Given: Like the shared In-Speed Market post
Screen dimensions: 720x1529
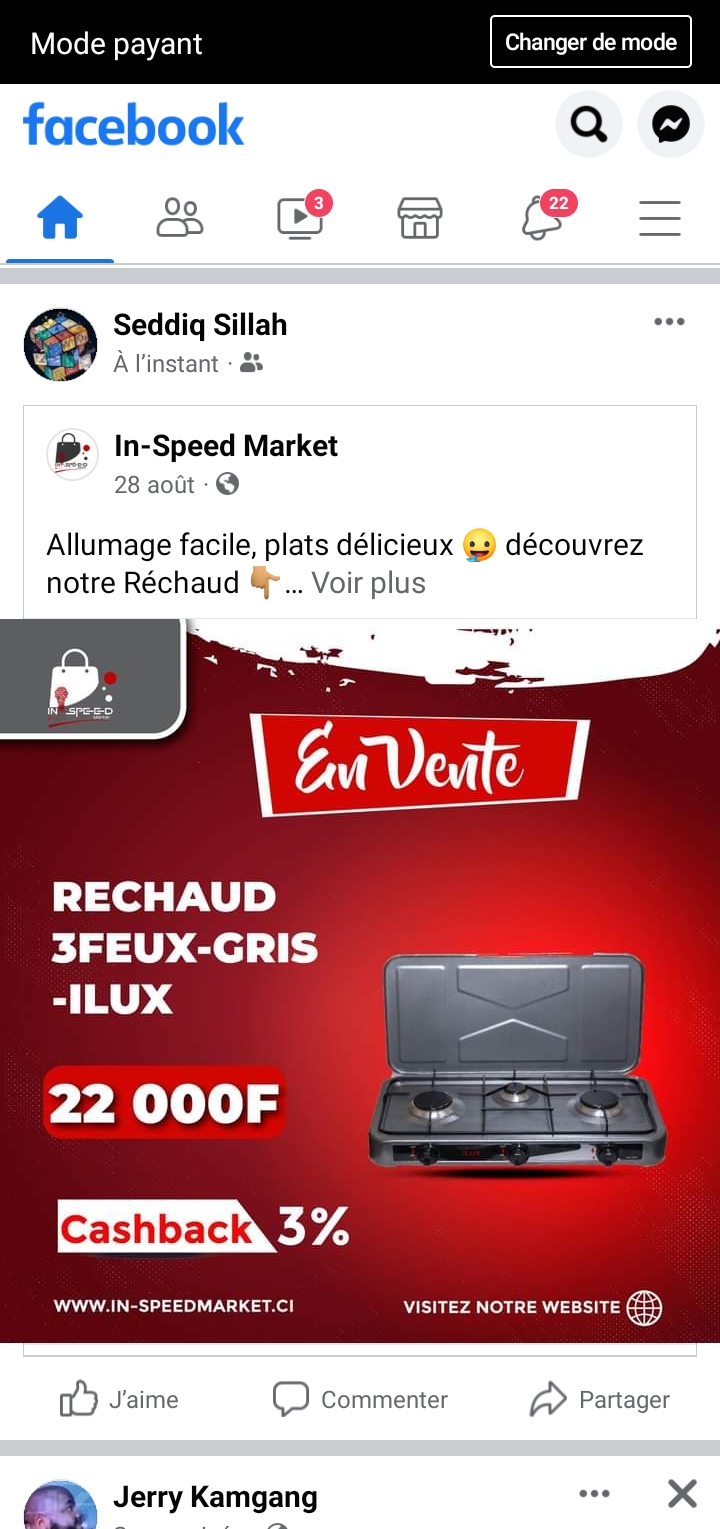Looking at the screenshot, I should point(120,1399).
